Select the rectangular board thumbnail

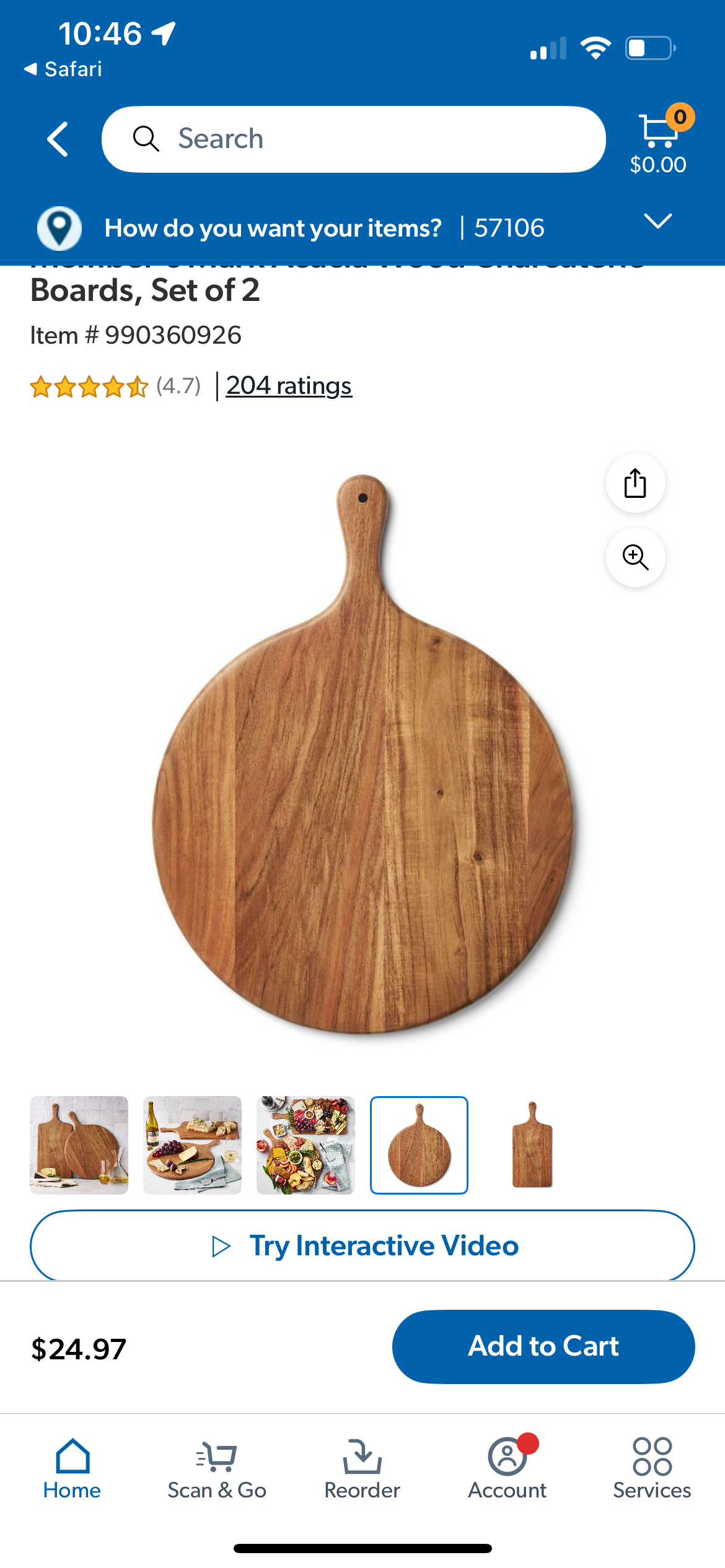pos(532,1145)
